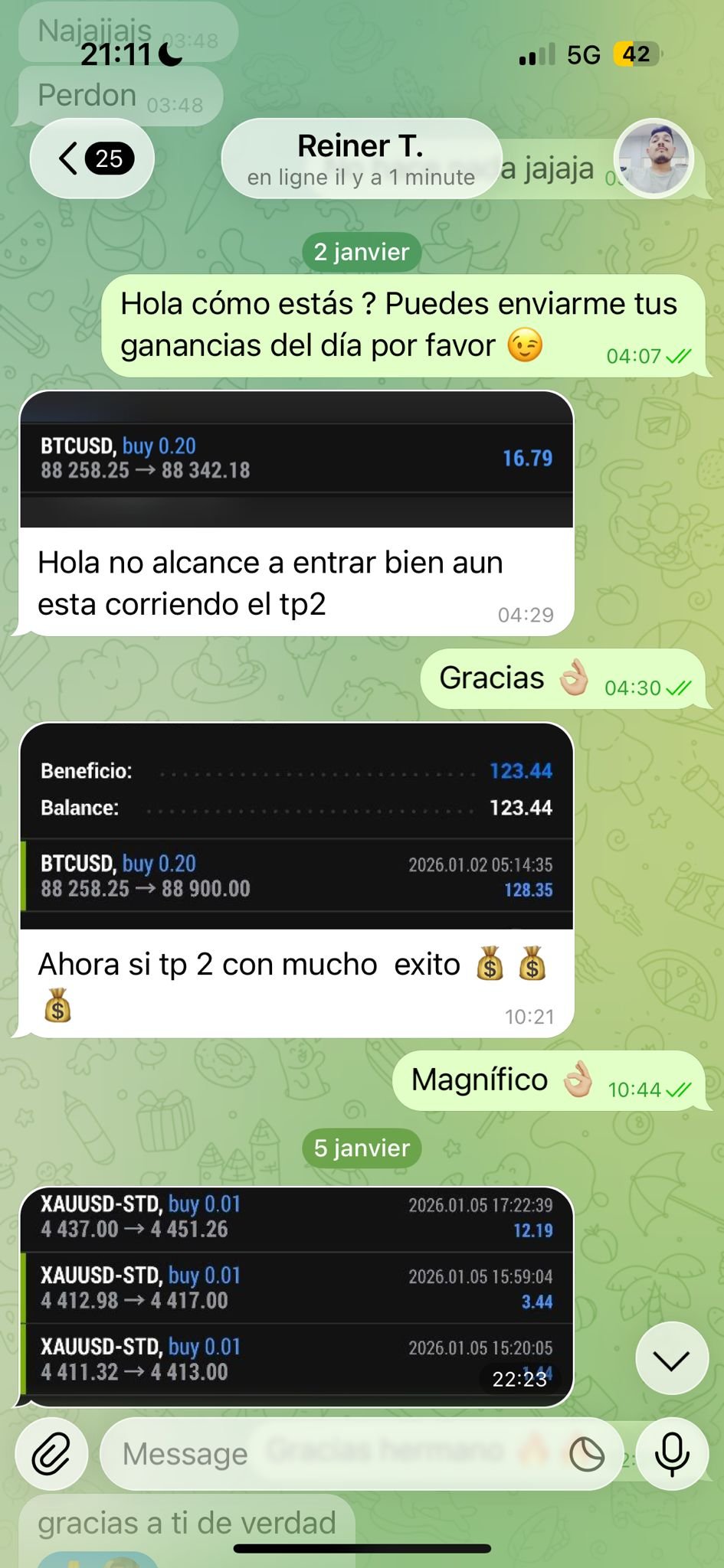Jump to the latest messages

coord(672,1358)
